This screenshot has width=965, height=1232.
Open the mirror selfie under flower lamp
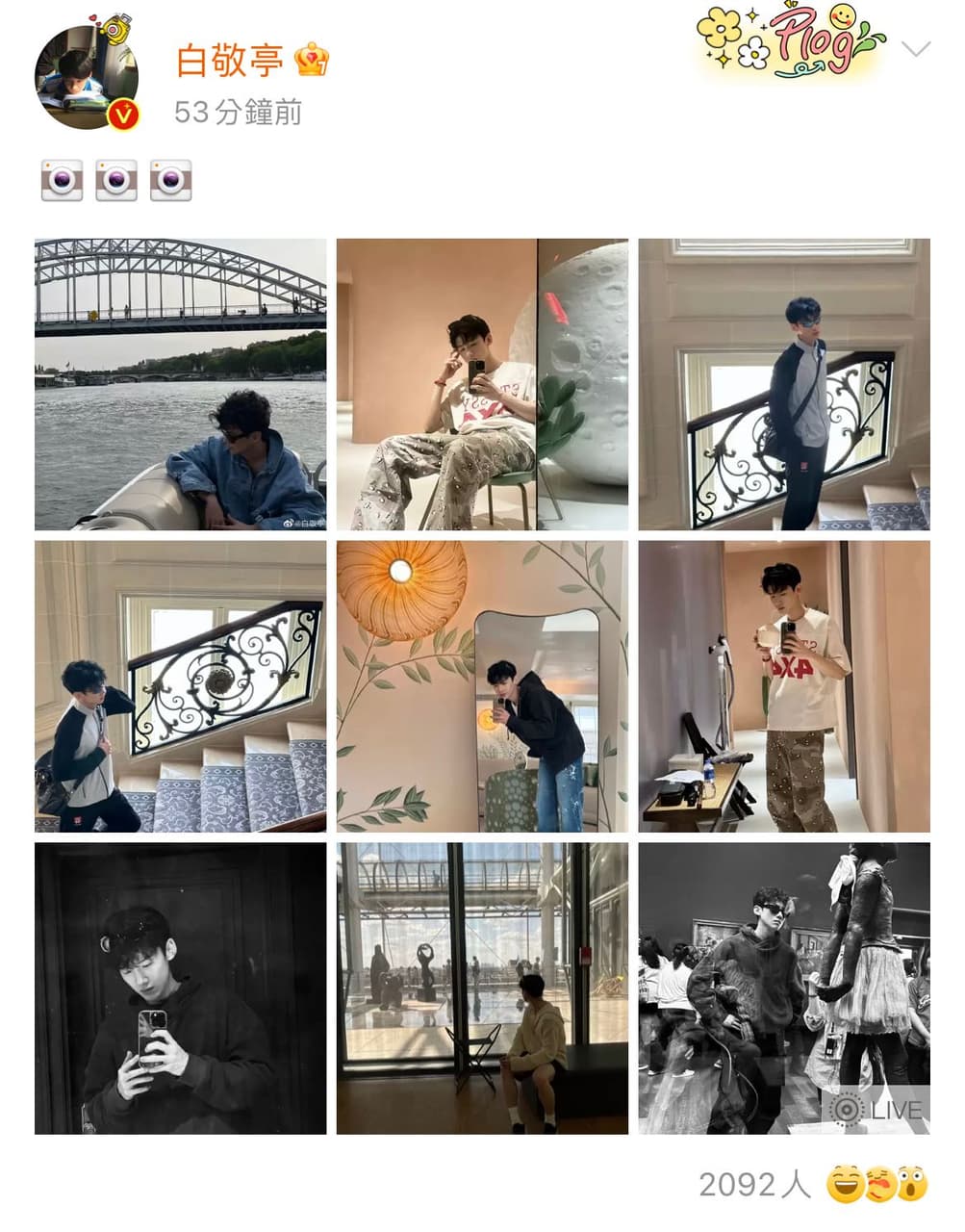(x=482, y=686)
